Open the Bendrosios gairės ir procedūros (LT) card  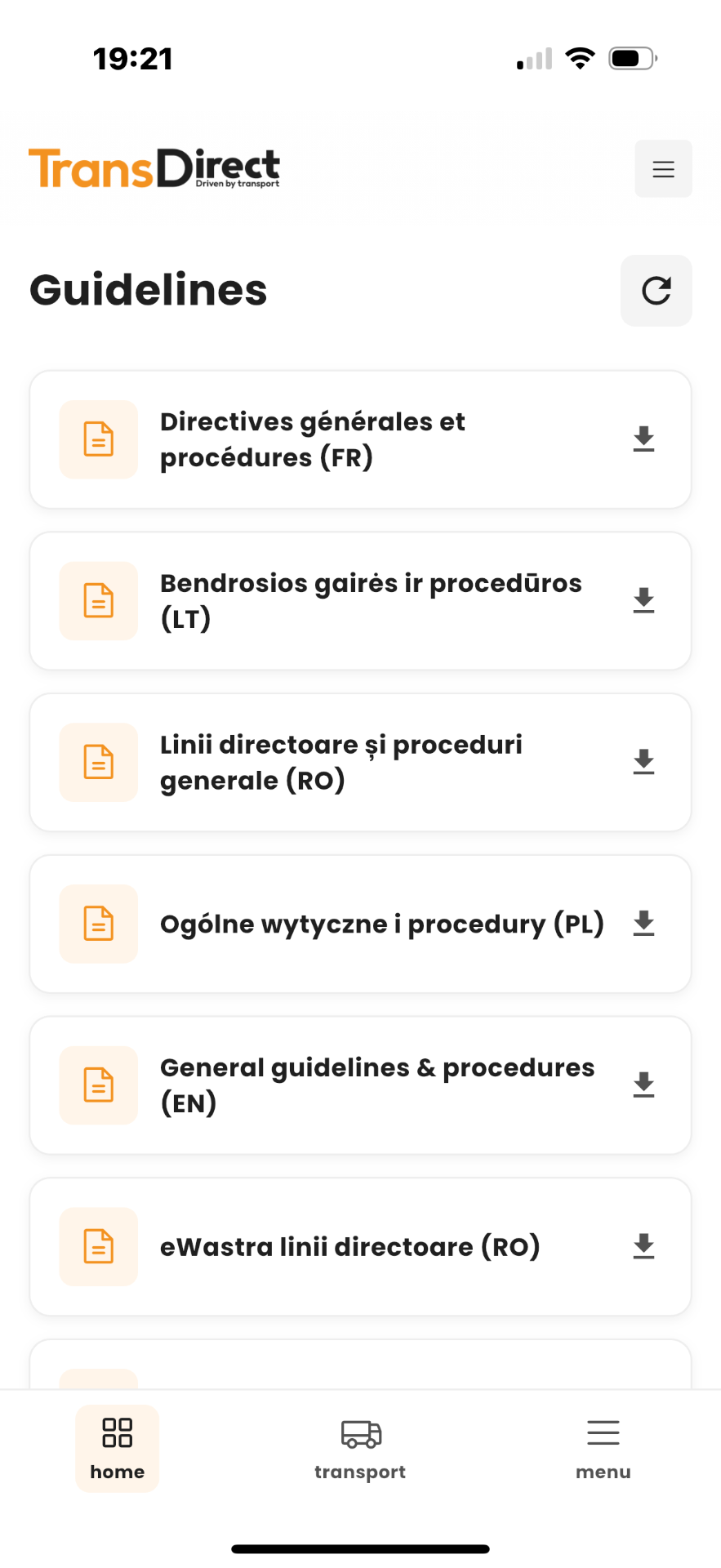360,601
